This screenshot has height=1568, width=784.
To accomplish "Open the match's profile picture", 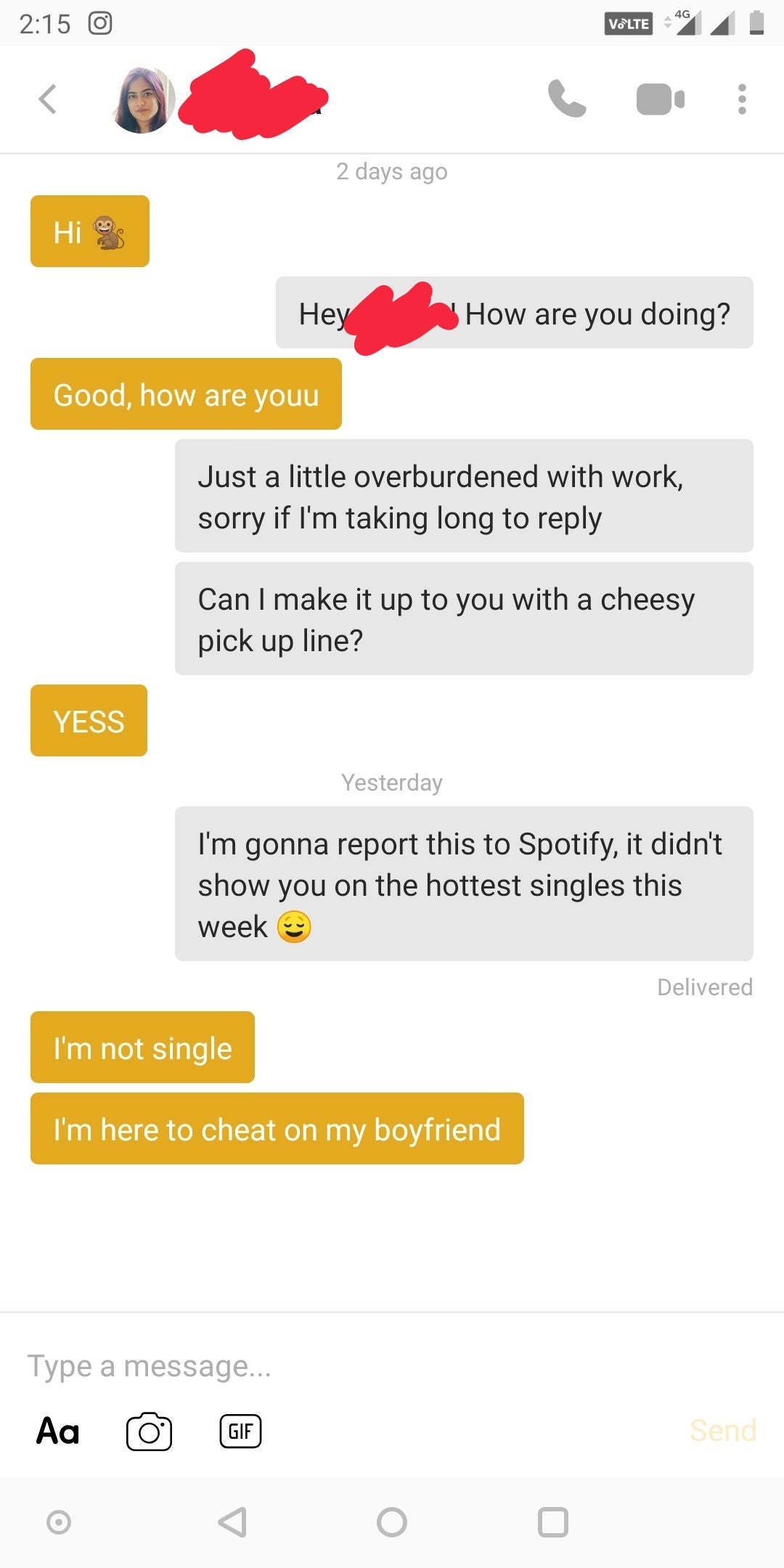I will point(143,100).
